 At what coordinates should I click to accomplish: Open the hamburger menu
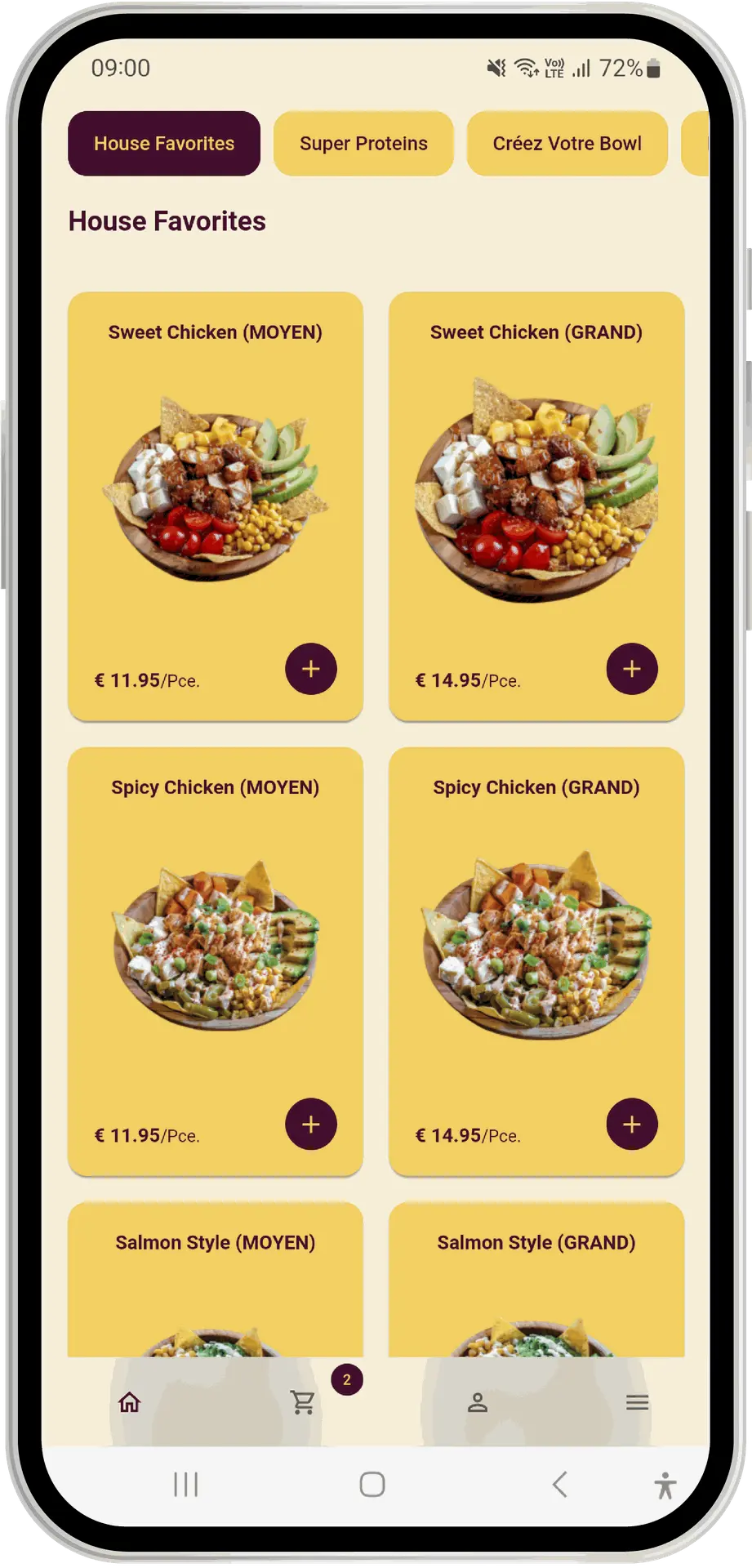coord(637,1402)
